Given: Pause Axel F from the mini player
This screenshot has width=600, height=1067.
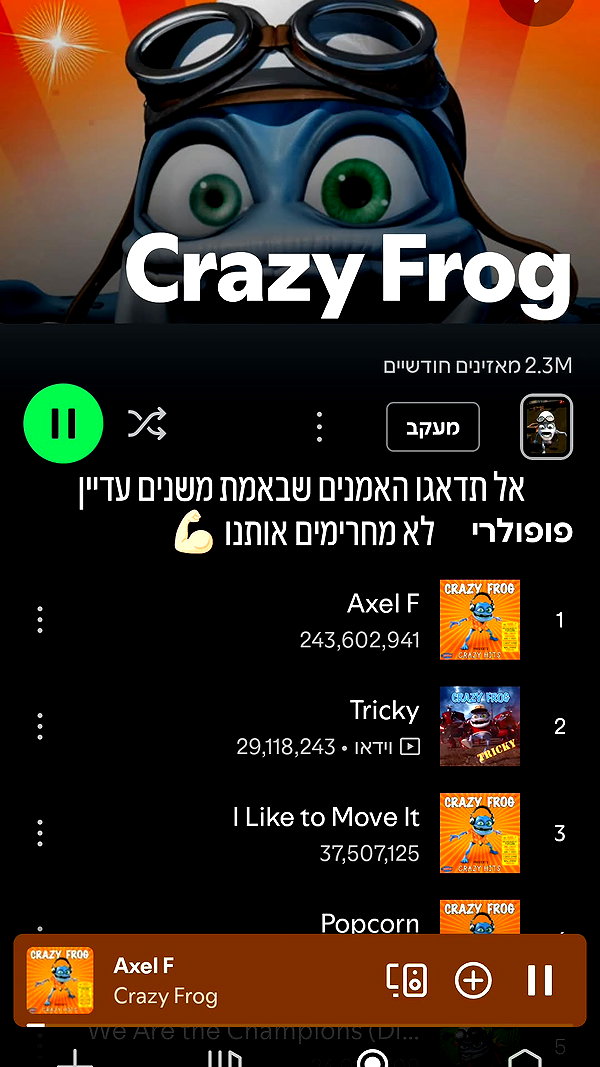Looking at the screenshot, I should click(540, 981).
